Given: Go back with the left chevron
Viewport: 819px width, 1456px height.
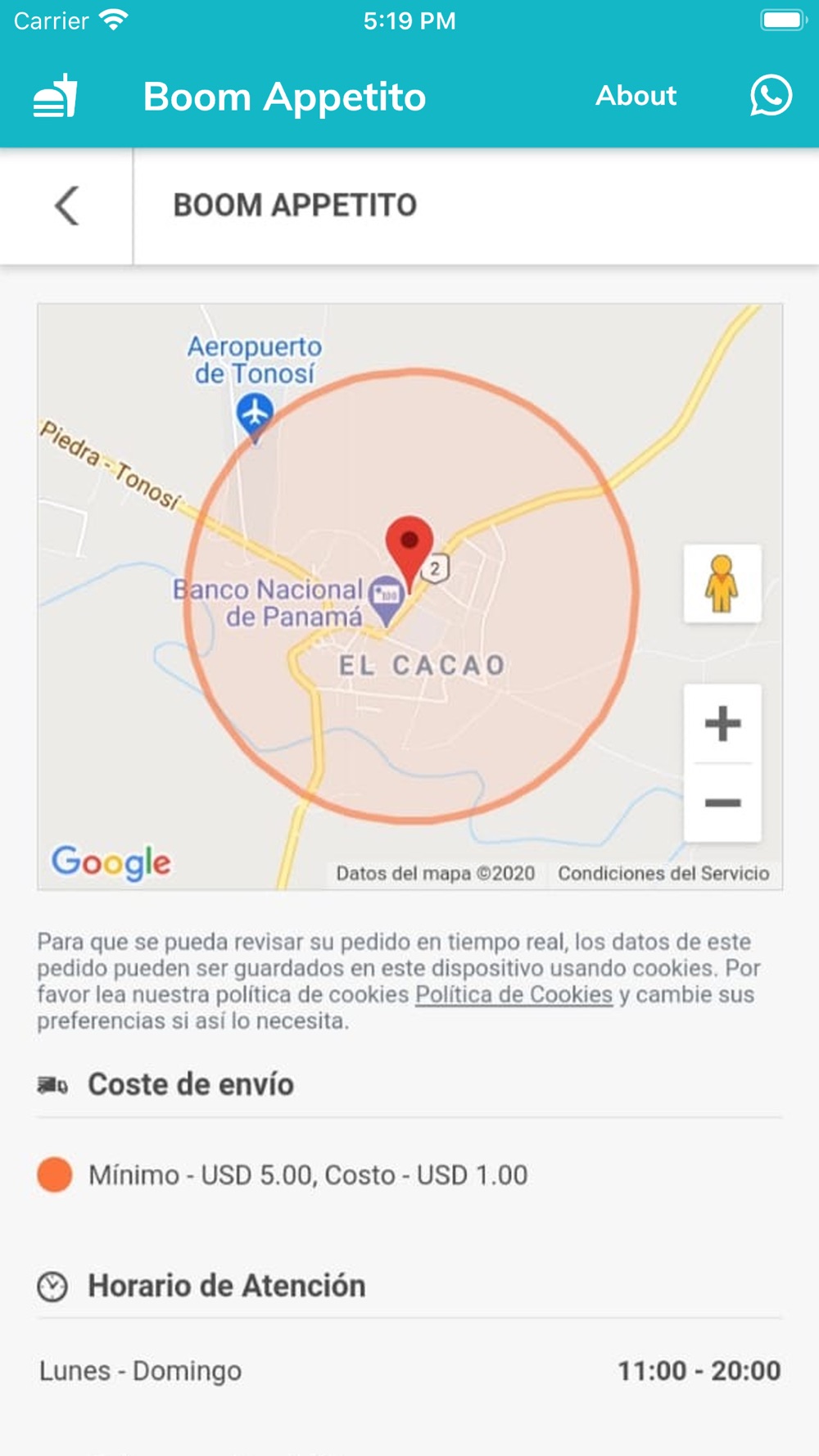Looking at the screenshot, I should (67, 206).
